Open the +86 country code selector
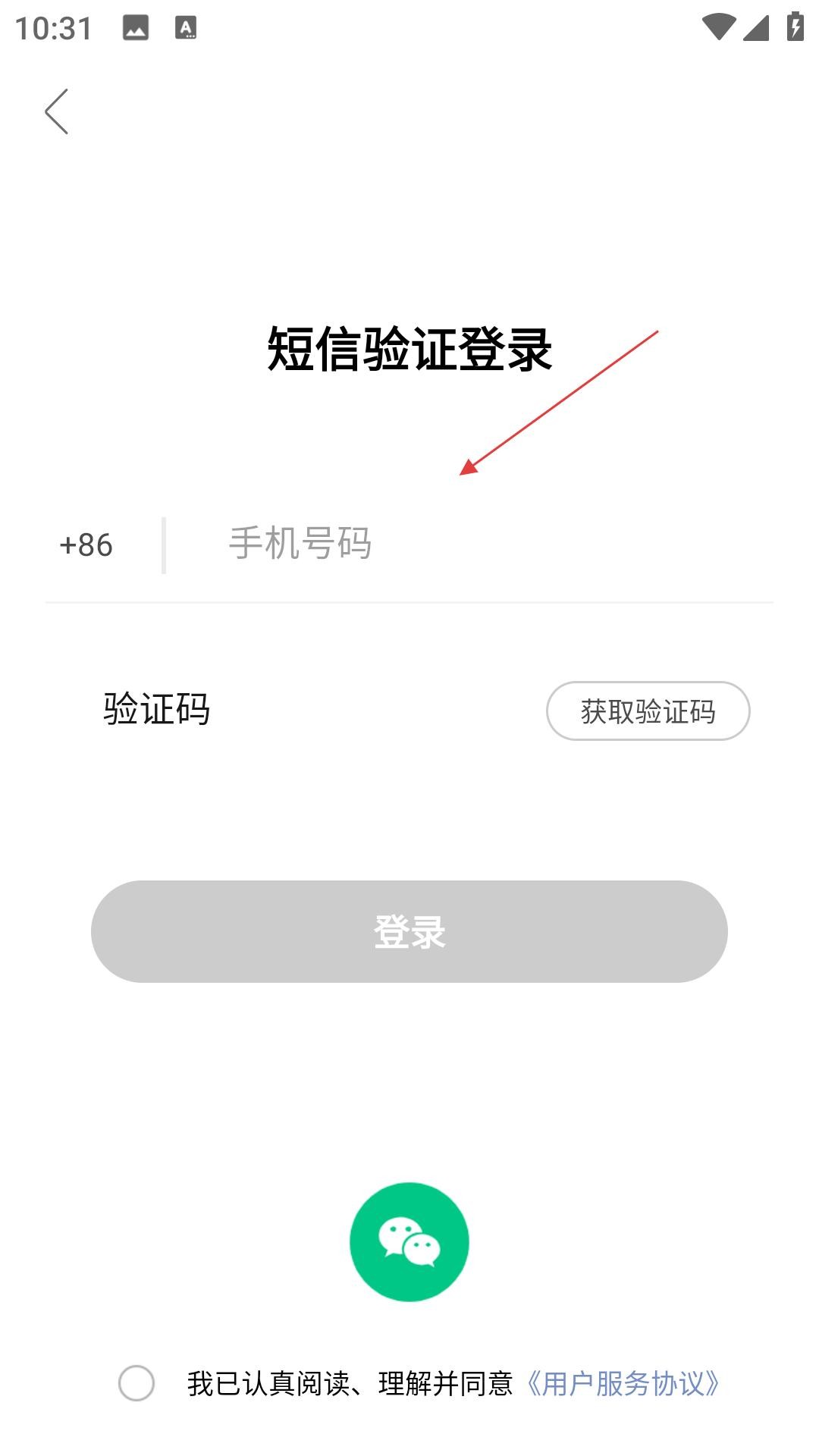Screen dimensions: 819x1456 coord(86,545)
